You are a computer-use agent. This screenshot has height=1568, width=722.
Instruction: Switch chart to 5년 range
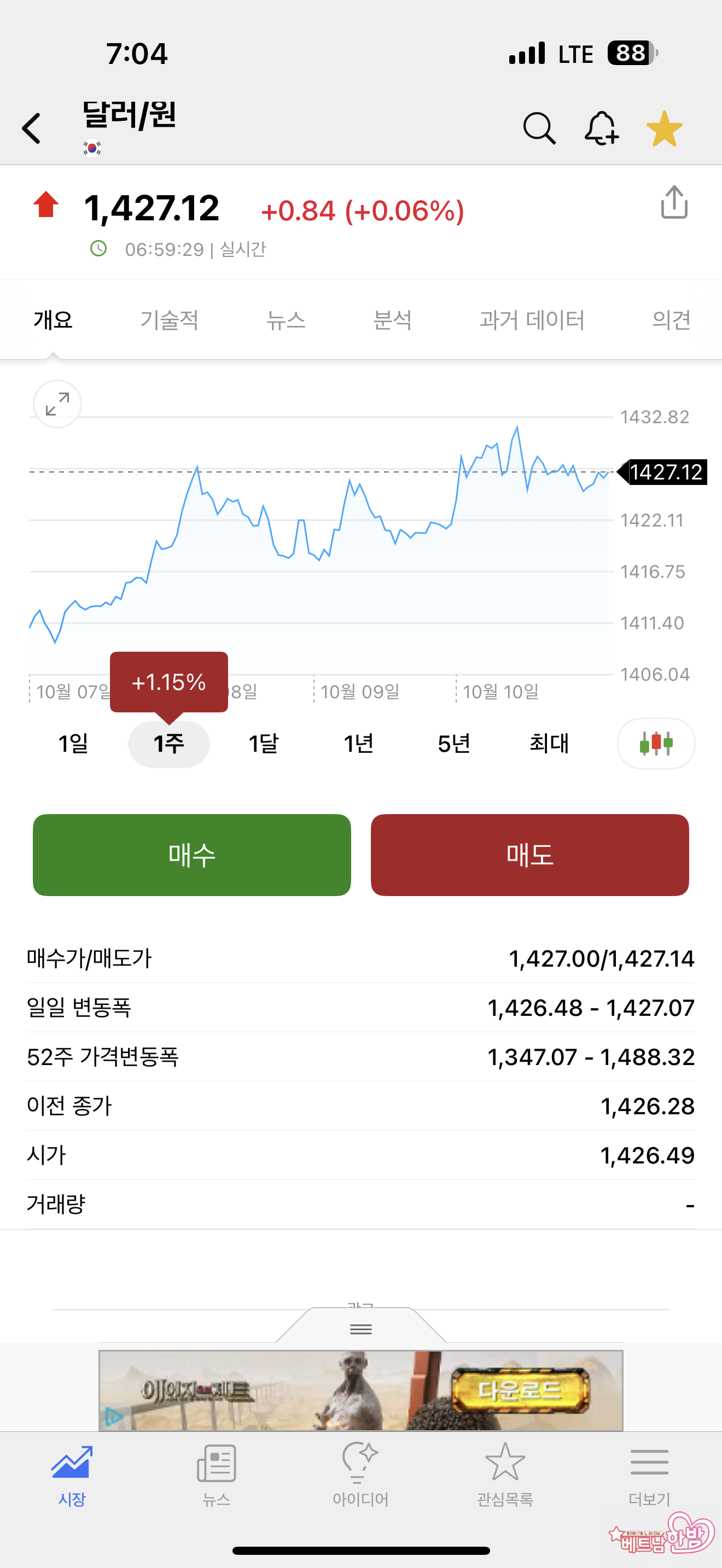tap(453, 744)
